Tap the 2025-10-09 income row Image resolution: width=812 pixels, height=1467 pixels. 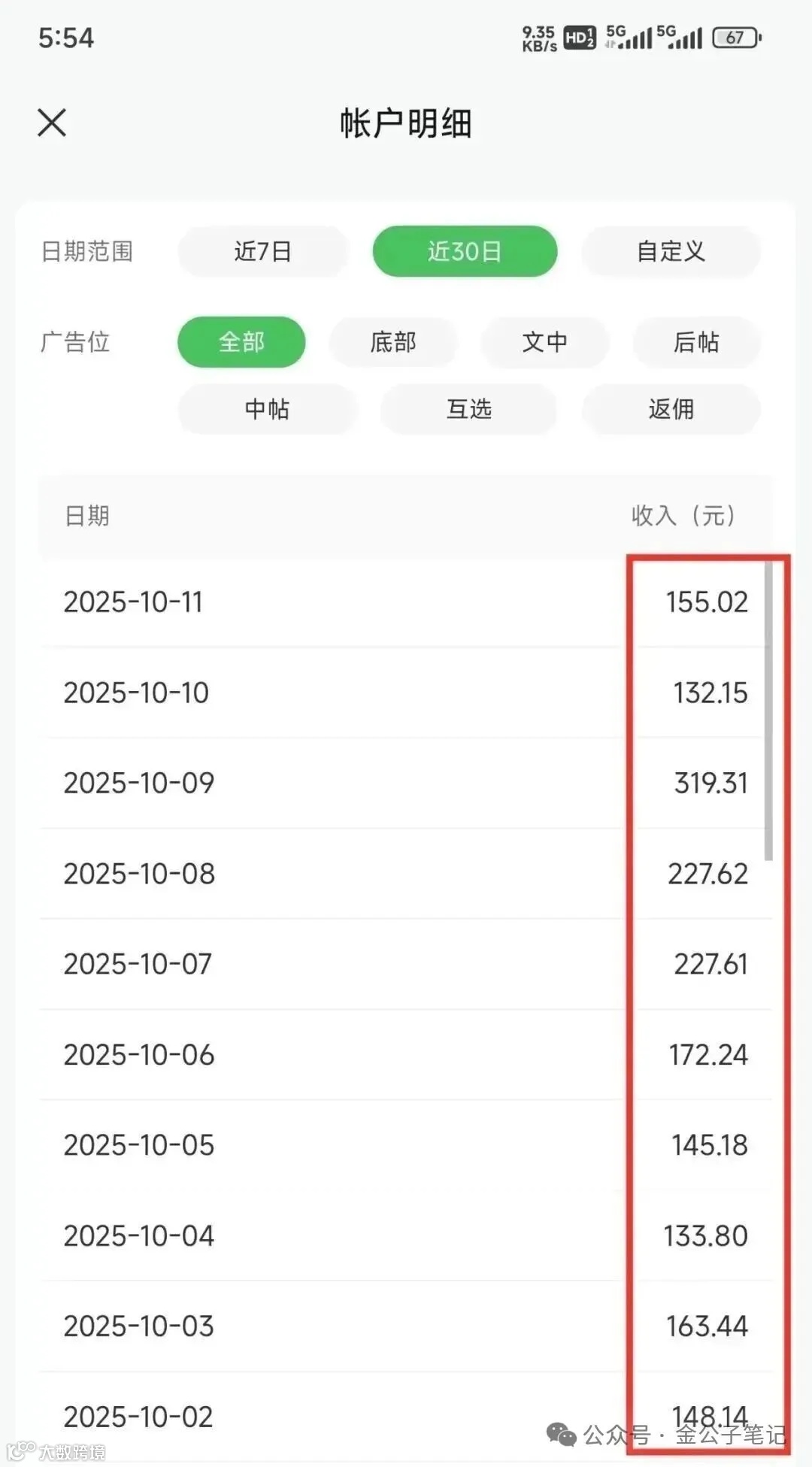[x=406, y=784]
